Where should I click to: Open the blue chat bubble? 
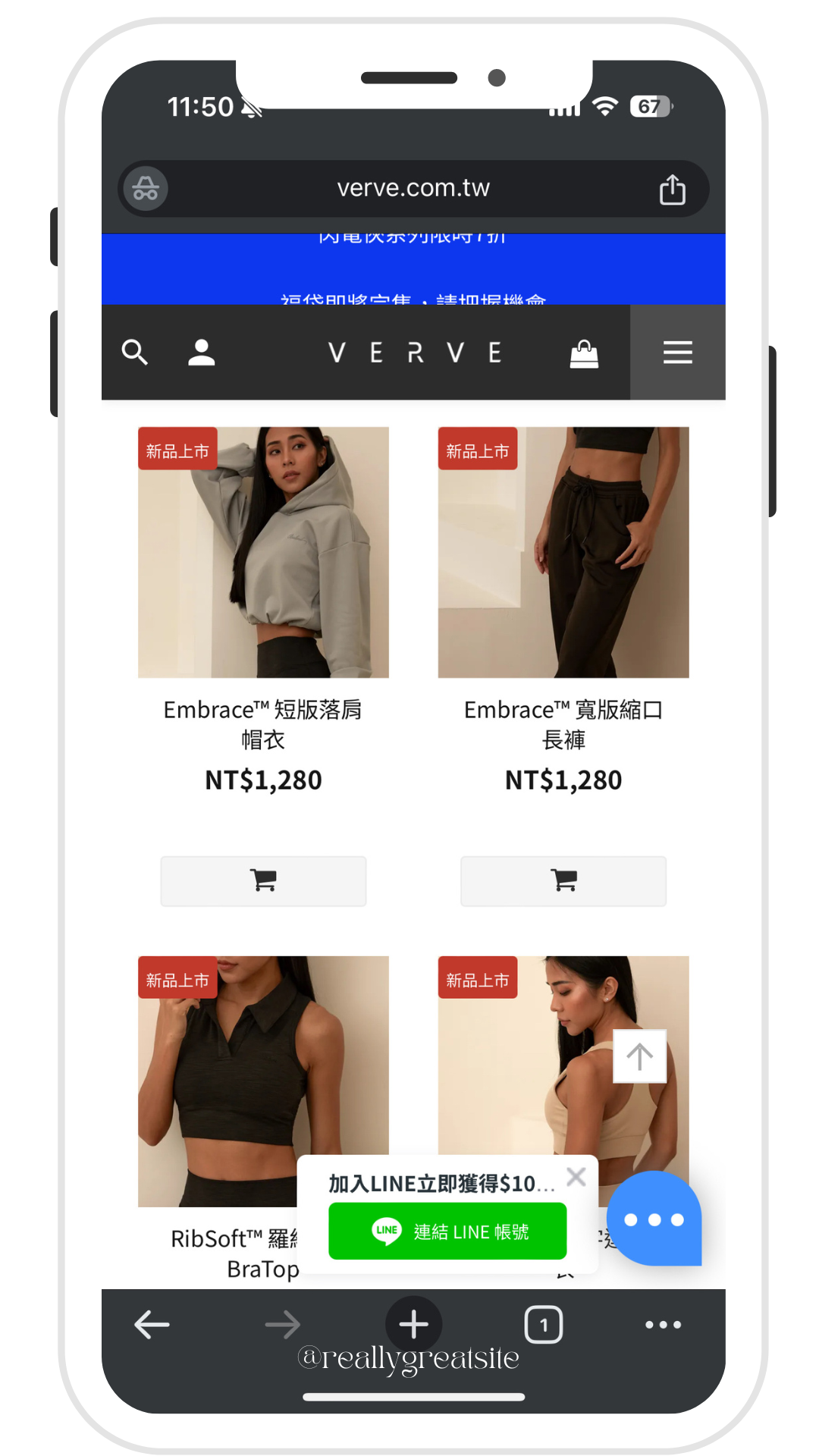[x=654, y=1219]
